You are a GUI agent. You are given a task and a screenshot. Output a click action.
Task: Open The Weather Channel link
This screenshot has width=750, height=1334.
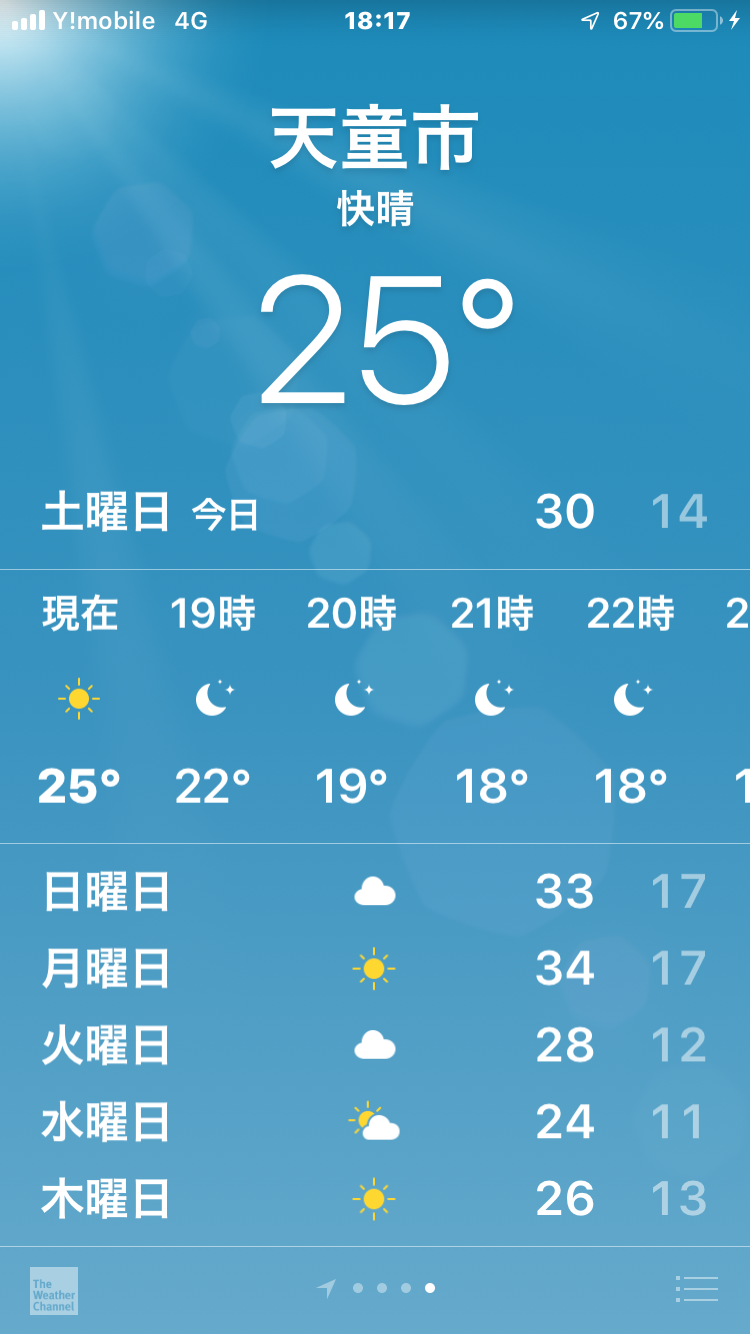point(54,1290)
